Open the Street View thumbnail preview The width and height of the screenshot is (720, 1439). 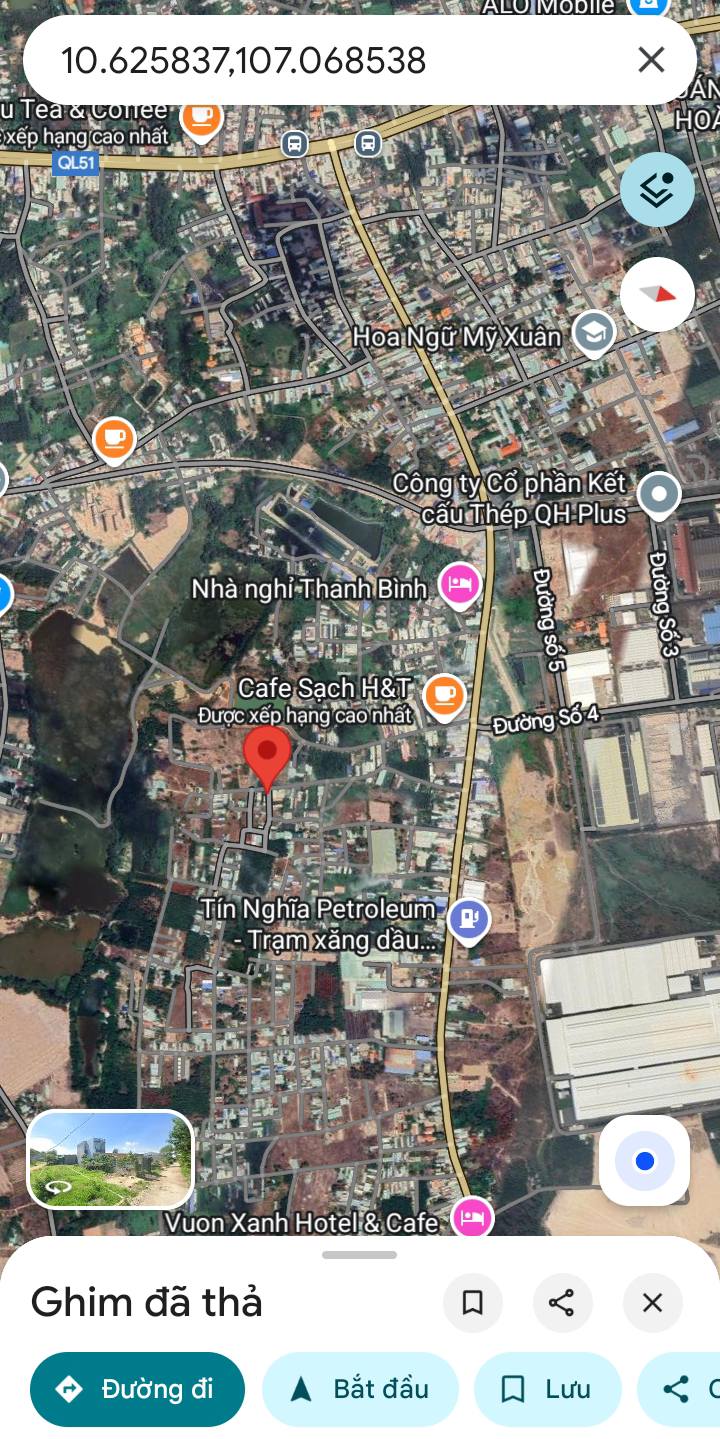point(110,1159)
